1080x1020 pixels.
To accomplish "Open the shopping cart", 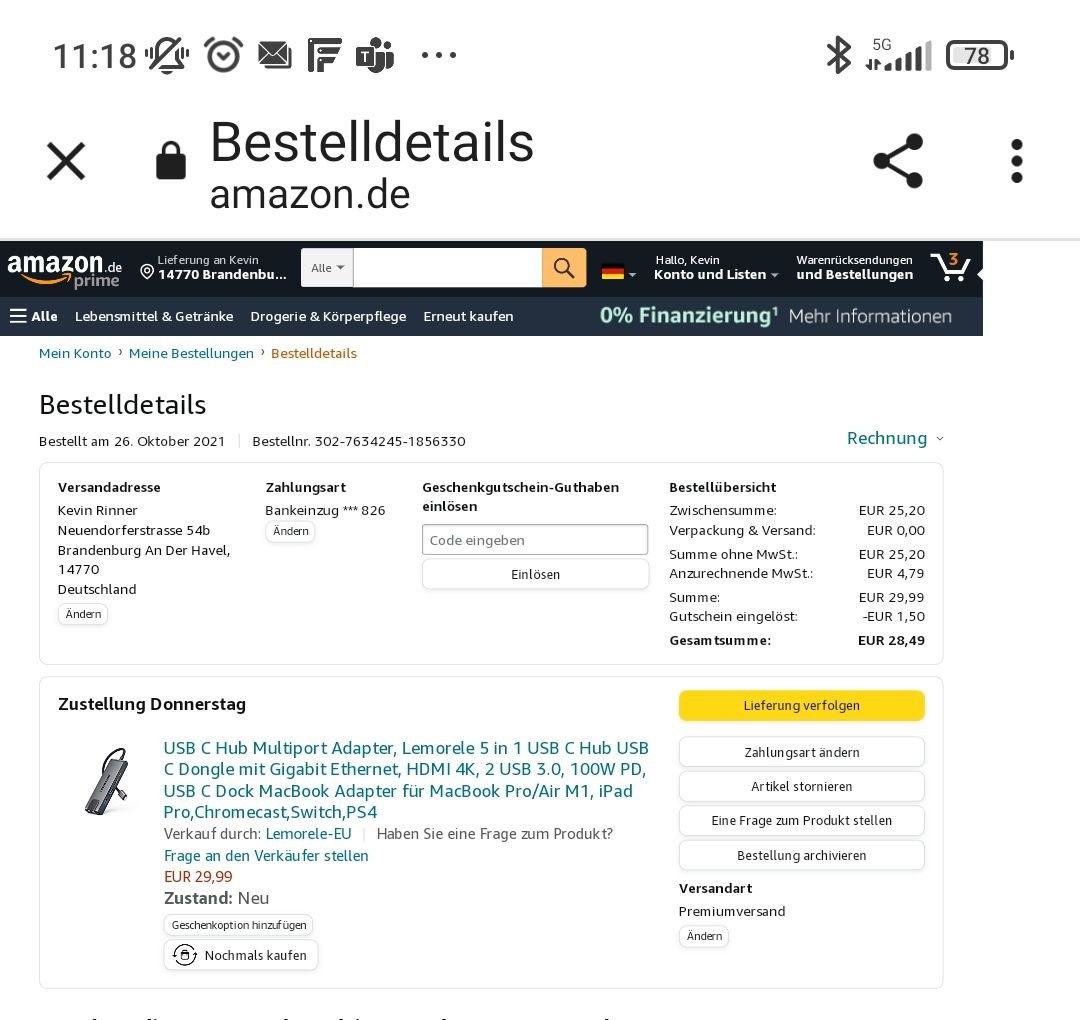I will [950, 267].
